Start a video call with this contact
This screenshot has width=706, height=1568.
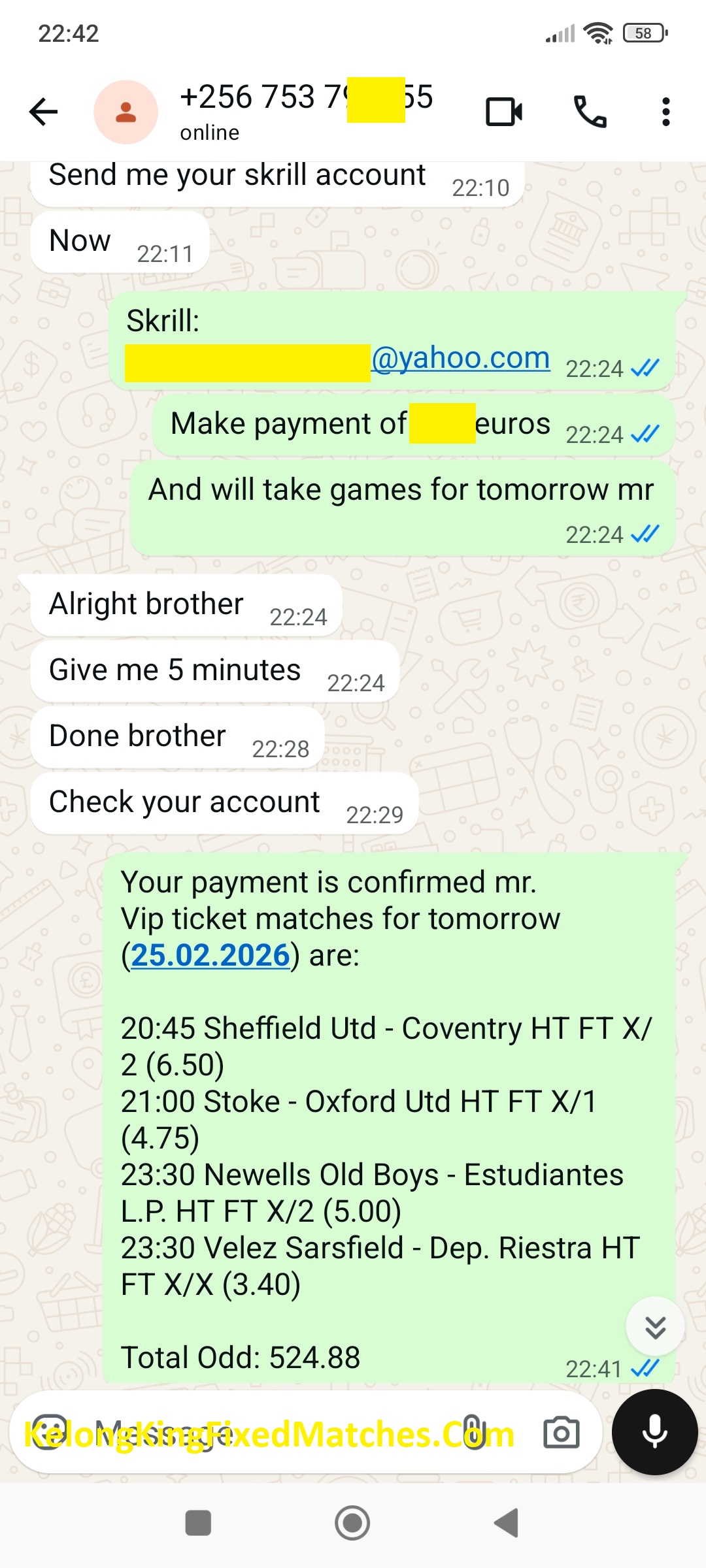(504, 112)
